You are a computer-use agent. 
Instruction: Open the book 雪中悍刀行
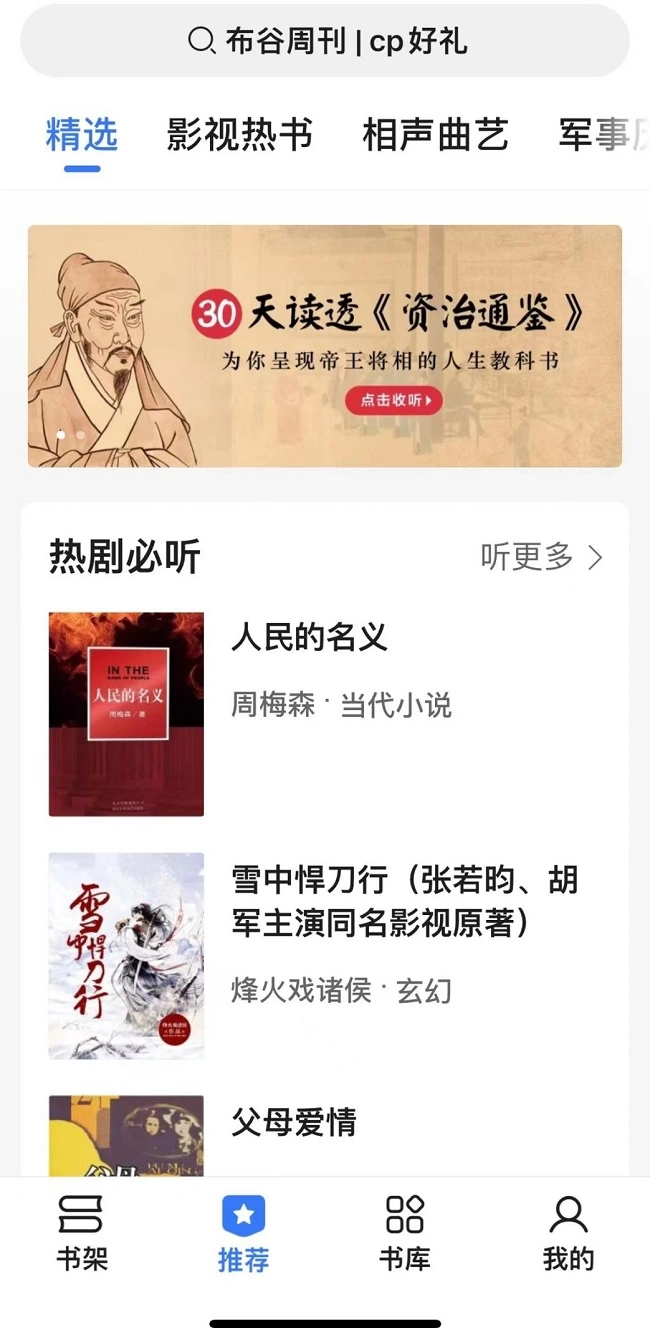(x=404, y=901)
